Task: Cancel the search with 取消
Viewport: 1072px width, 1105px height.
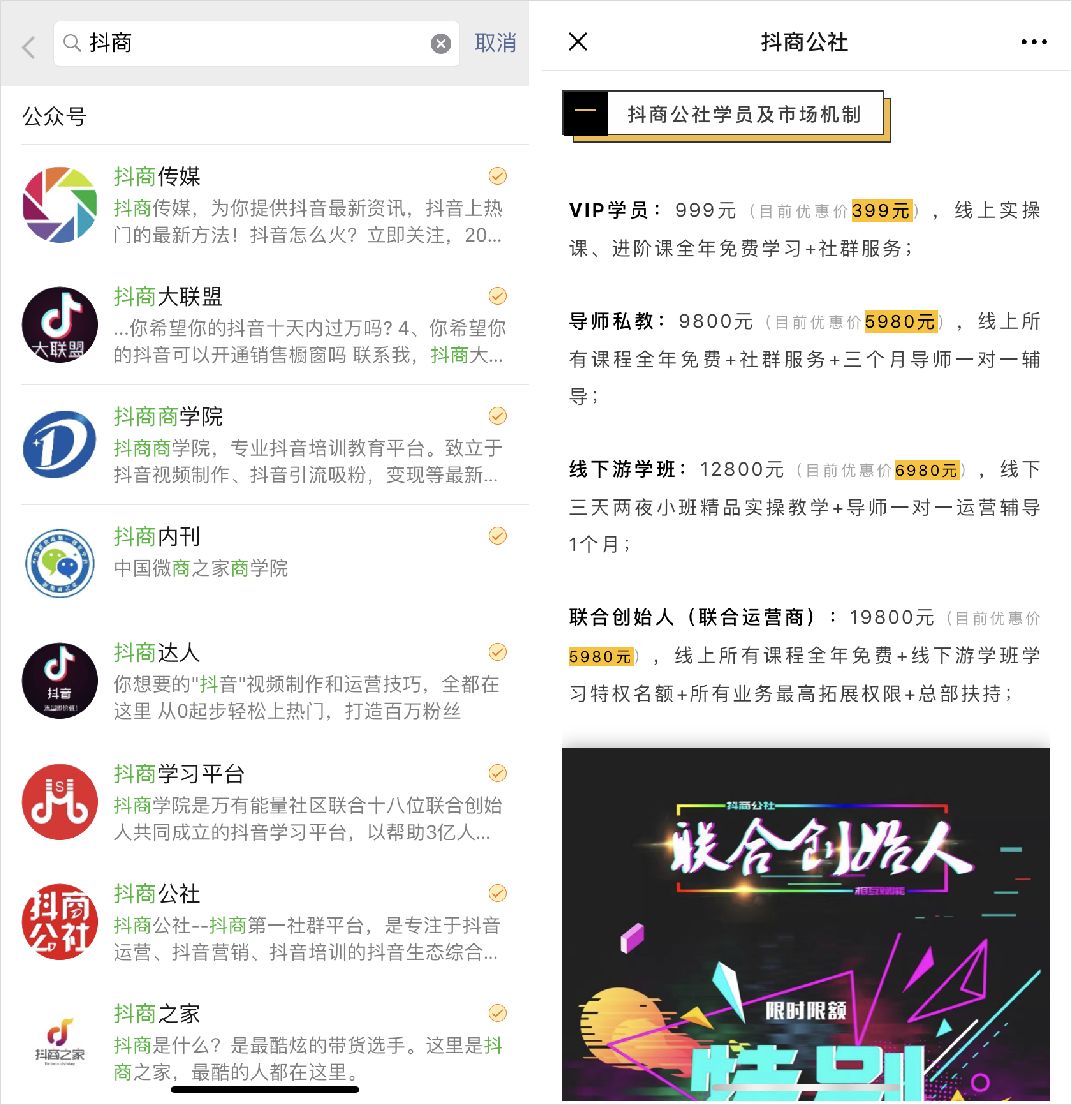Action: [495, 43]
